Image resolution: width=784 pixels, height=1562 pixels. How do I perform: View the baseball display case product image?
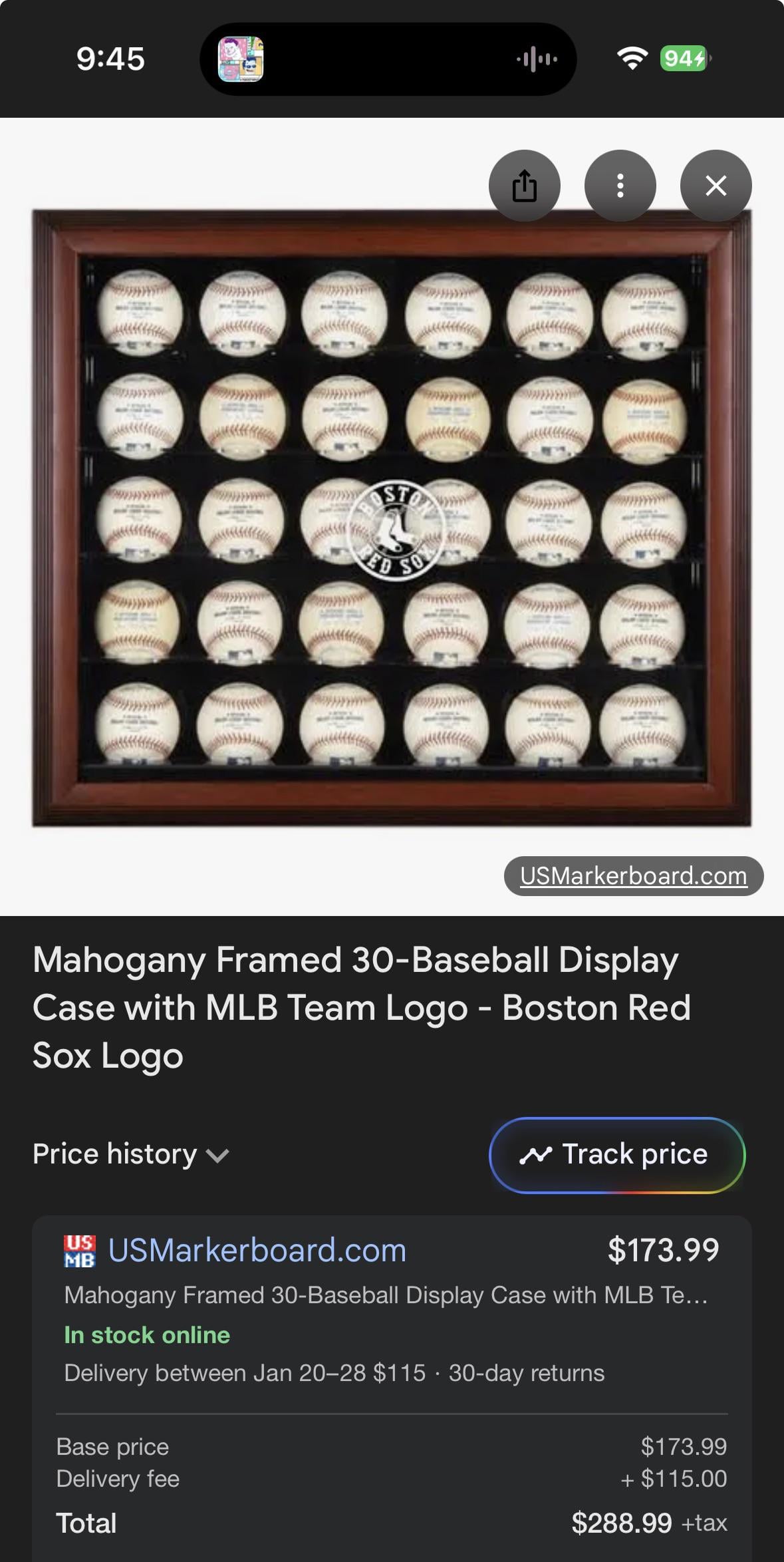click(x=392, y=519)
